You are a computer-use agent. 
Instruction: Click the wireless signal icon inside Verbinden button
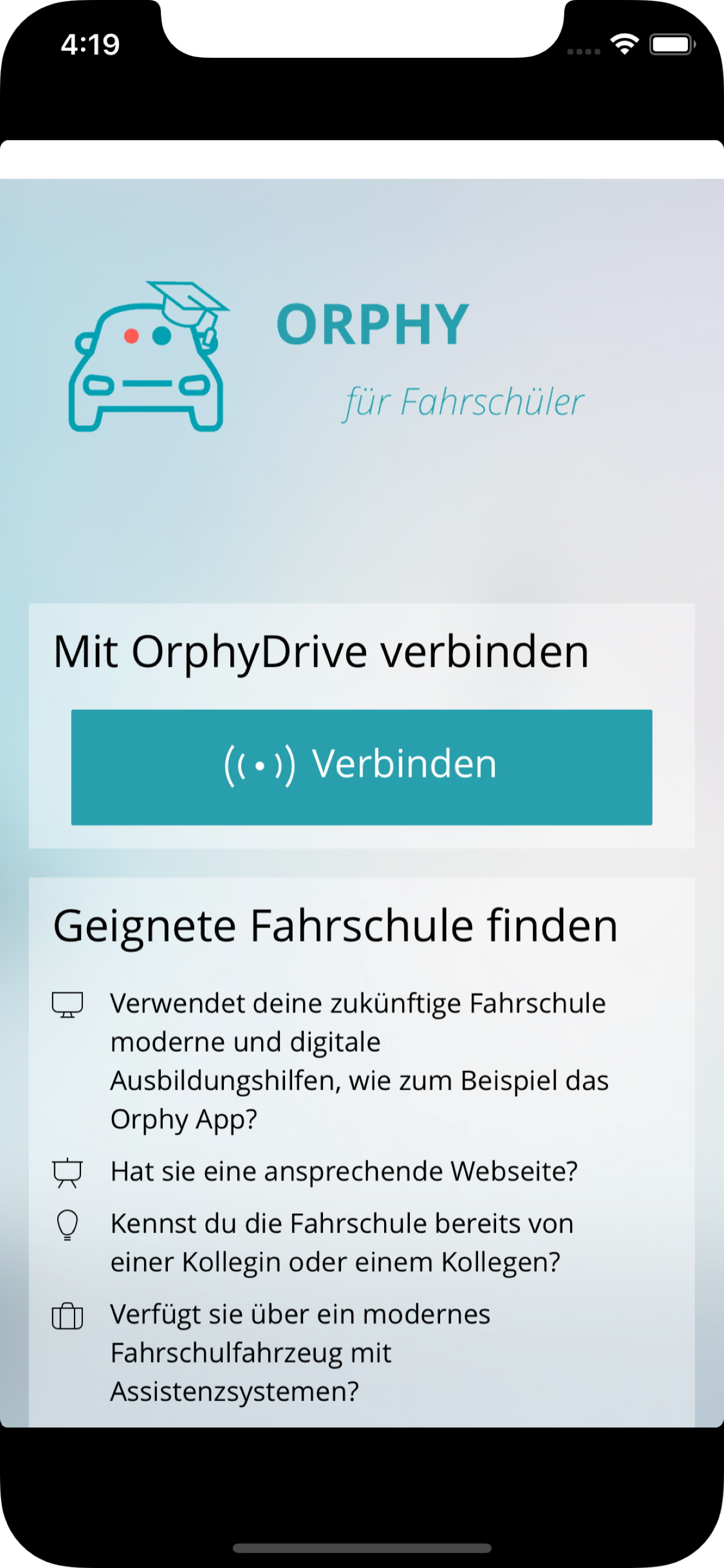(262, 766)
